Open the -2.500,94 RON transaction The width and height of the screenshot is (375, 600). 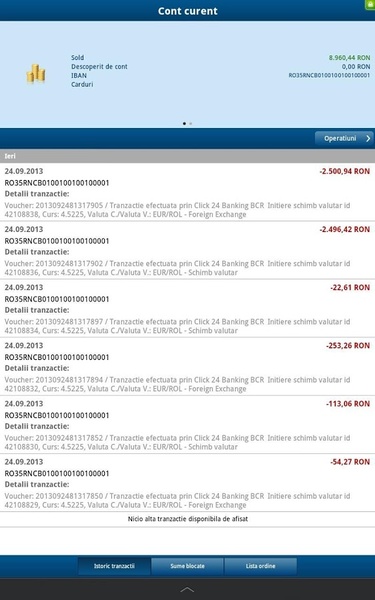pyautogui.click(x=188, y=192)
